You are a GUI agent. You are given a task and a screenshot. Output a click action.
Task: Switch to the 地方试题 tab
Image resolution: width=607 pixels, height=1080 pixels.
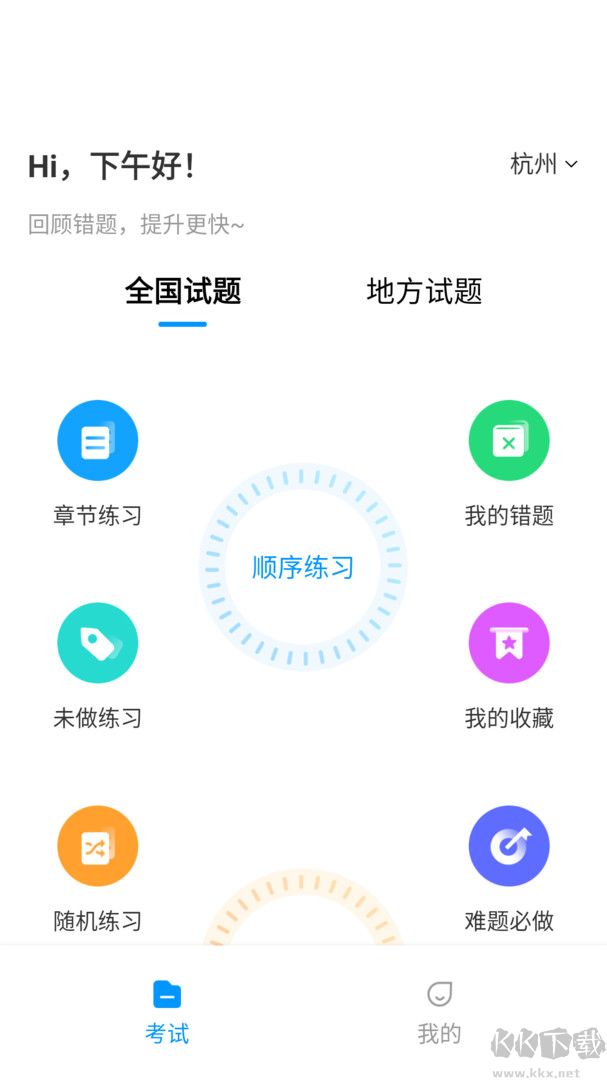tap(424, 291)
